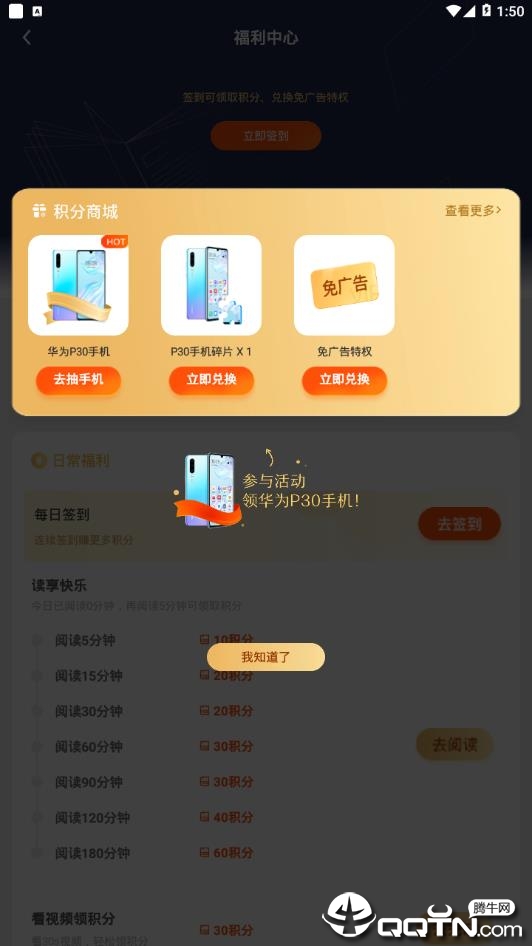Viewport: 532px width, 946px height.
Task: Open the 华为P30手机 product tile
Action: [x=78, y=285]
